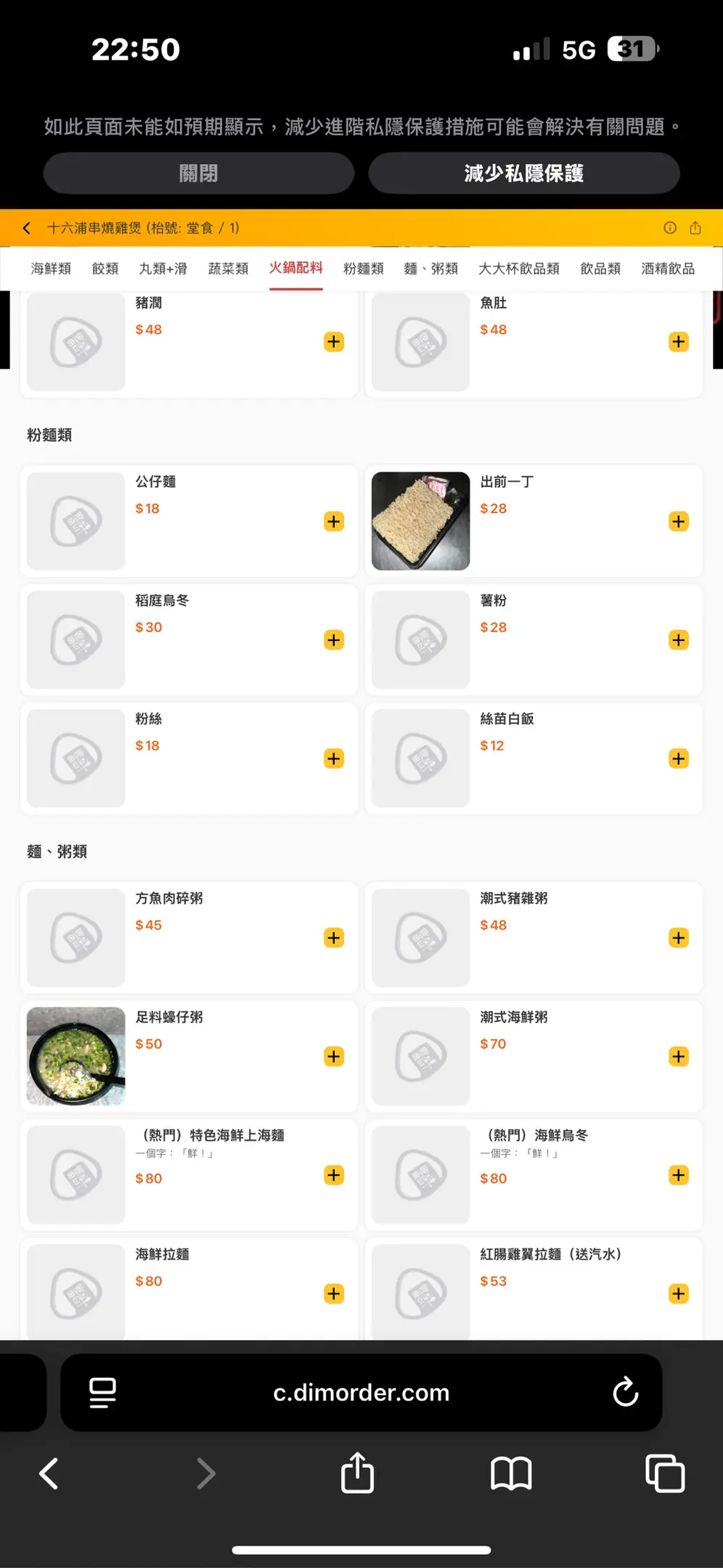The width and height of the screenshot is (723, 1568).
Task: Add 出前一丁 to the order
Action: click(x=679, y=521)
